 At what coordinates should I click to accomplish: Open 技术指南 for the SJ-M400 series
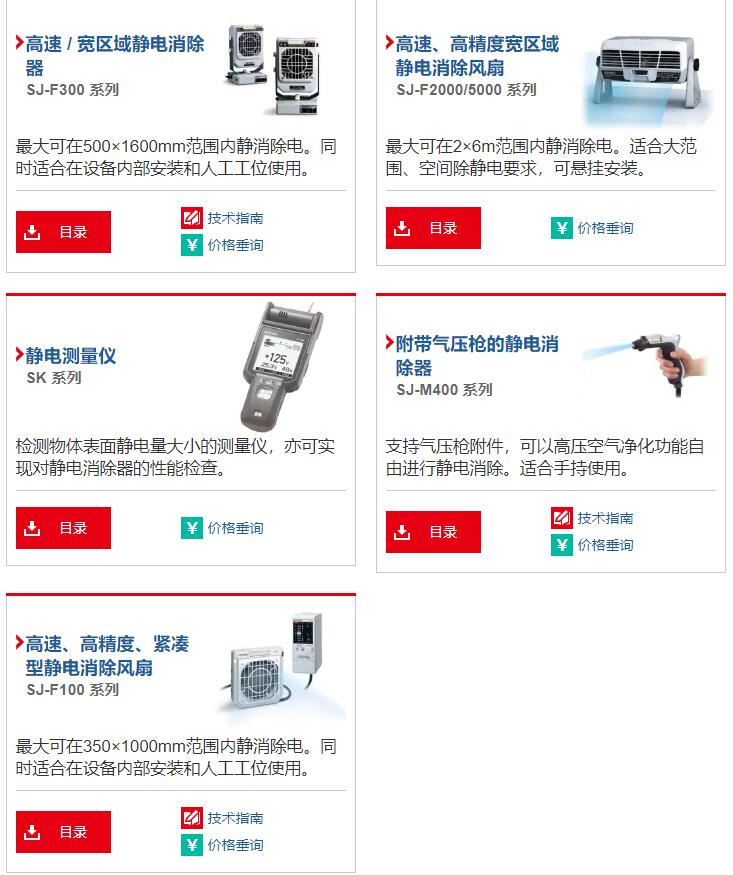[x=604, y=518]
